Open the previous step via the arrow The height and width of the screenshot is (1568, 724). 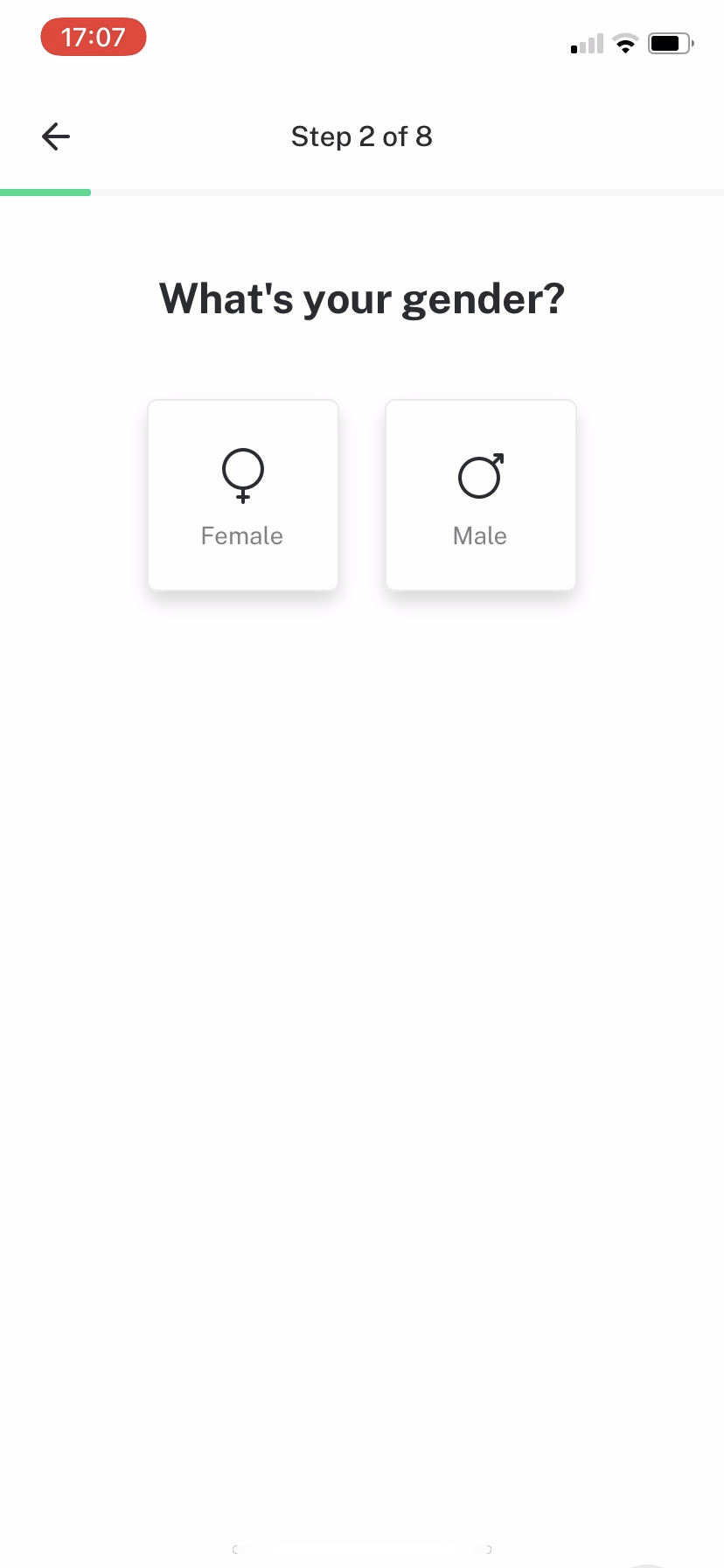coord(55,136)
